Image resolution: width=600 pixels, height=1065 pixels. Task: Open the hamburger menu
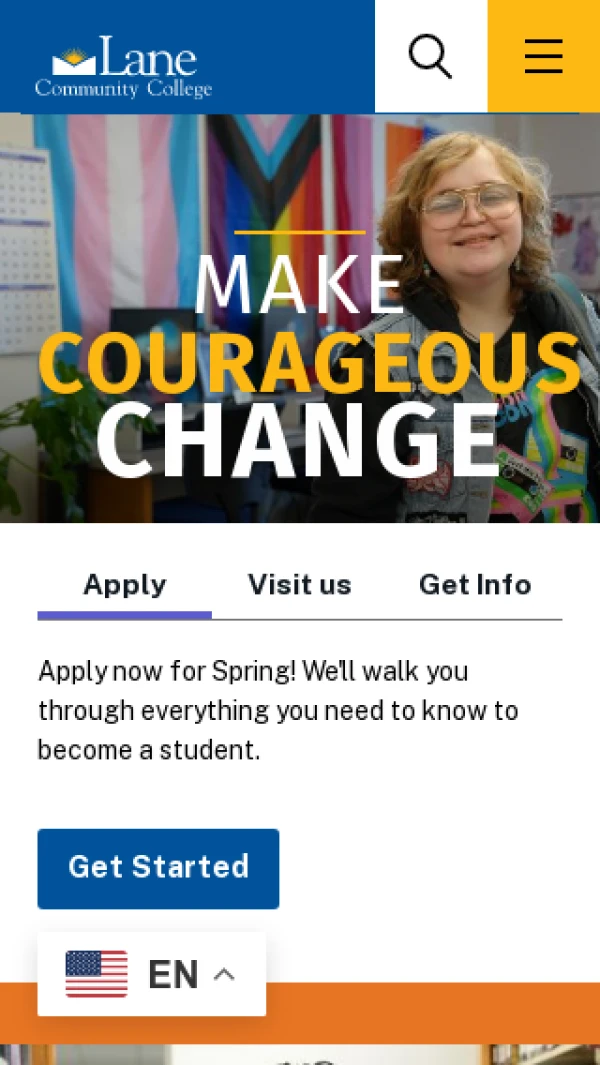543,56
